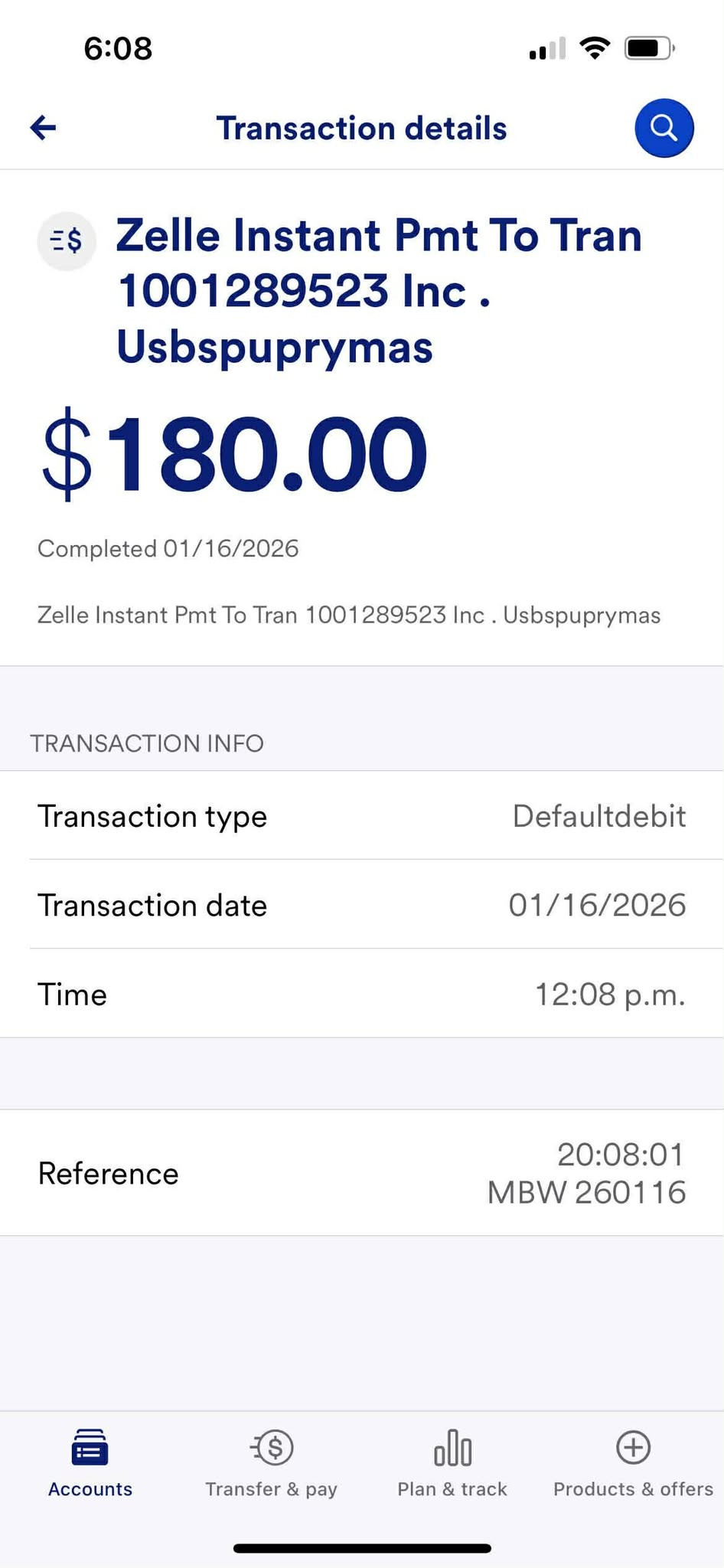Switch to the Accounts tab
Viewport: 724px width, 1568px height.
pyautogui.click(x=90, y=1463)
